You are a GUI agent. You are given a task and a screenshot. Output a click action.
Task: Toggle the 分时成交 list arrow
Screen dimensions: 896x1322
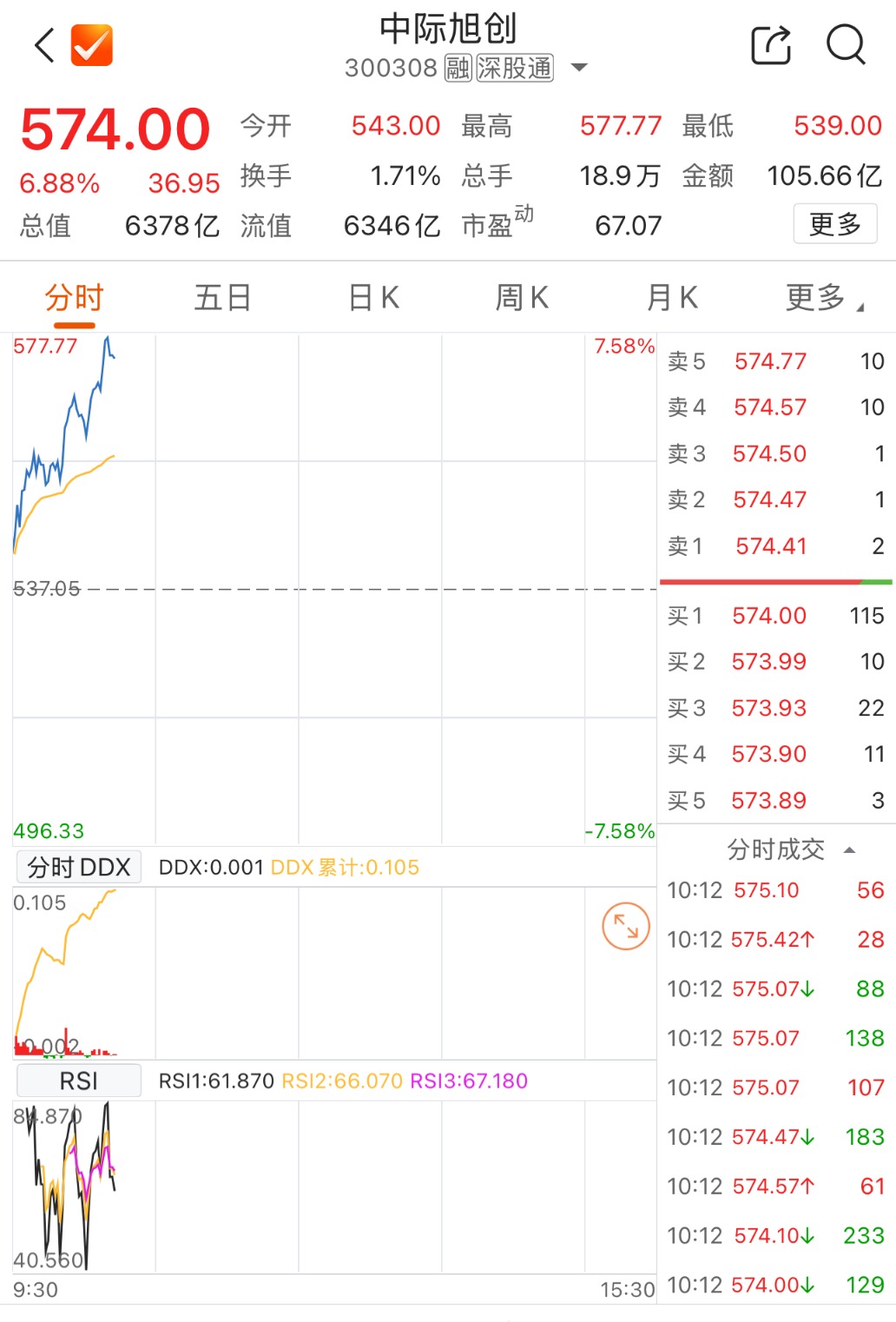(850, 849)
